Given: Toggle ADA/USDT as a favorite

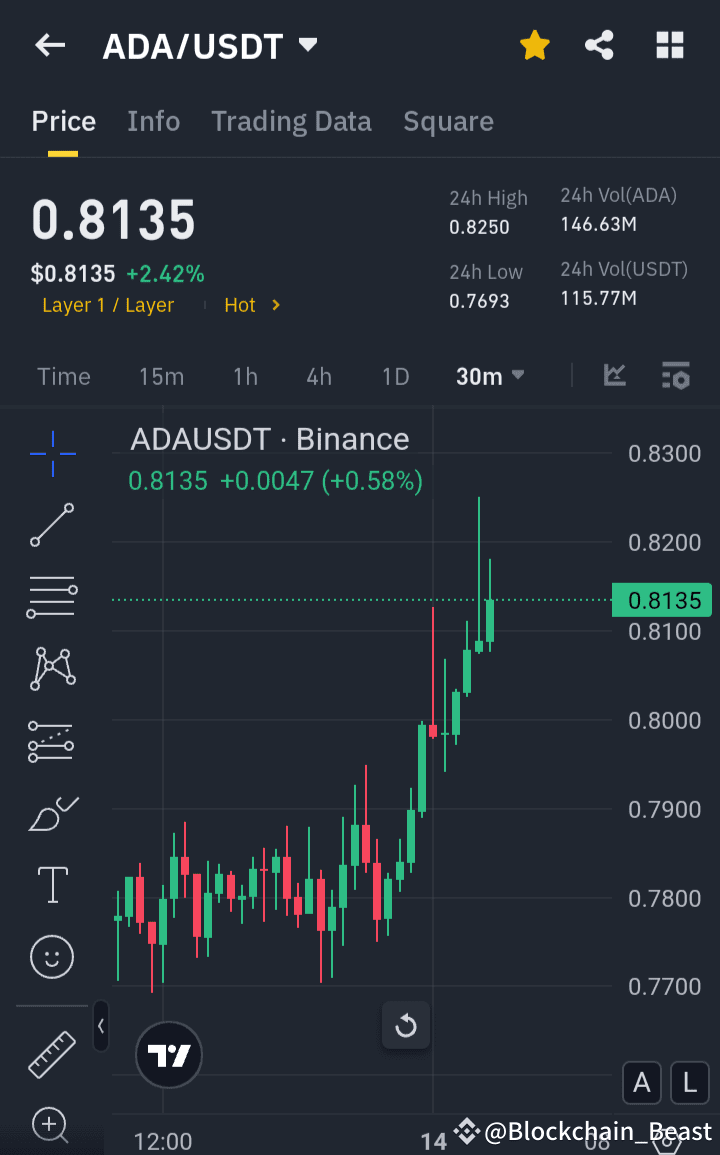Looking at the screenshot, I should (535, 45).
